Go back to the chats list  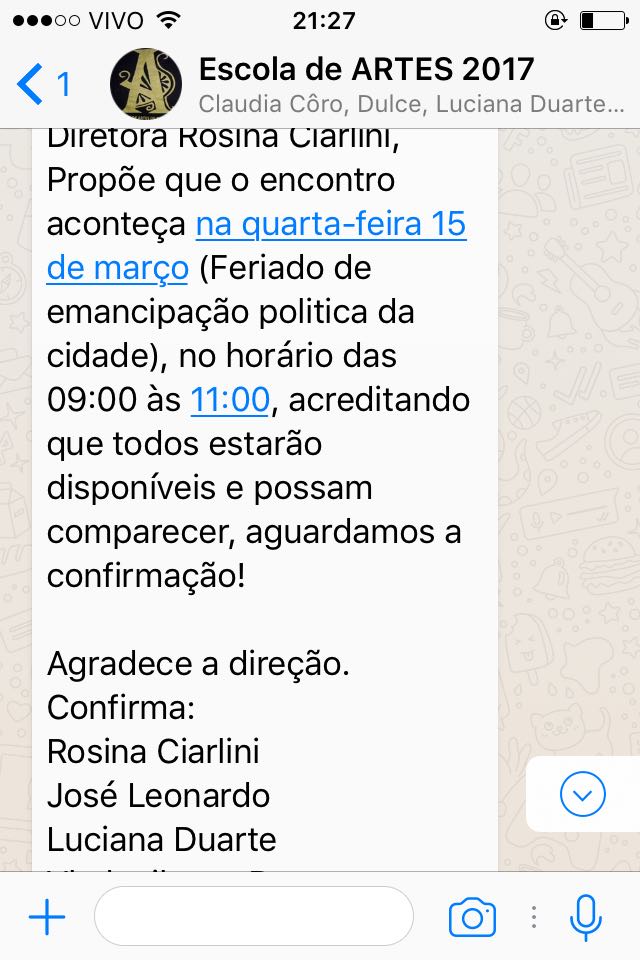coord(42,85)
